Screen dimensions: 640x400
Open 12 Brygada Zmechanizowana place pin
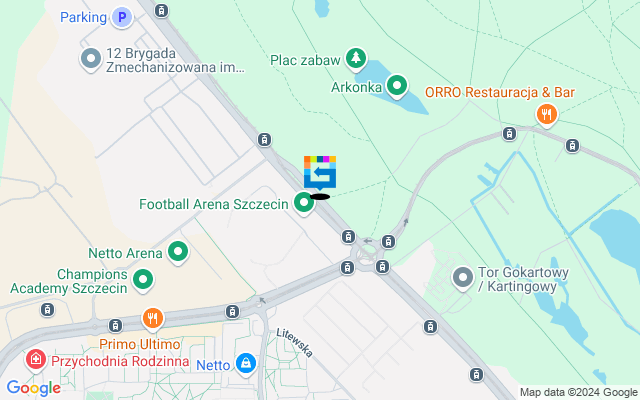point(90,59)
